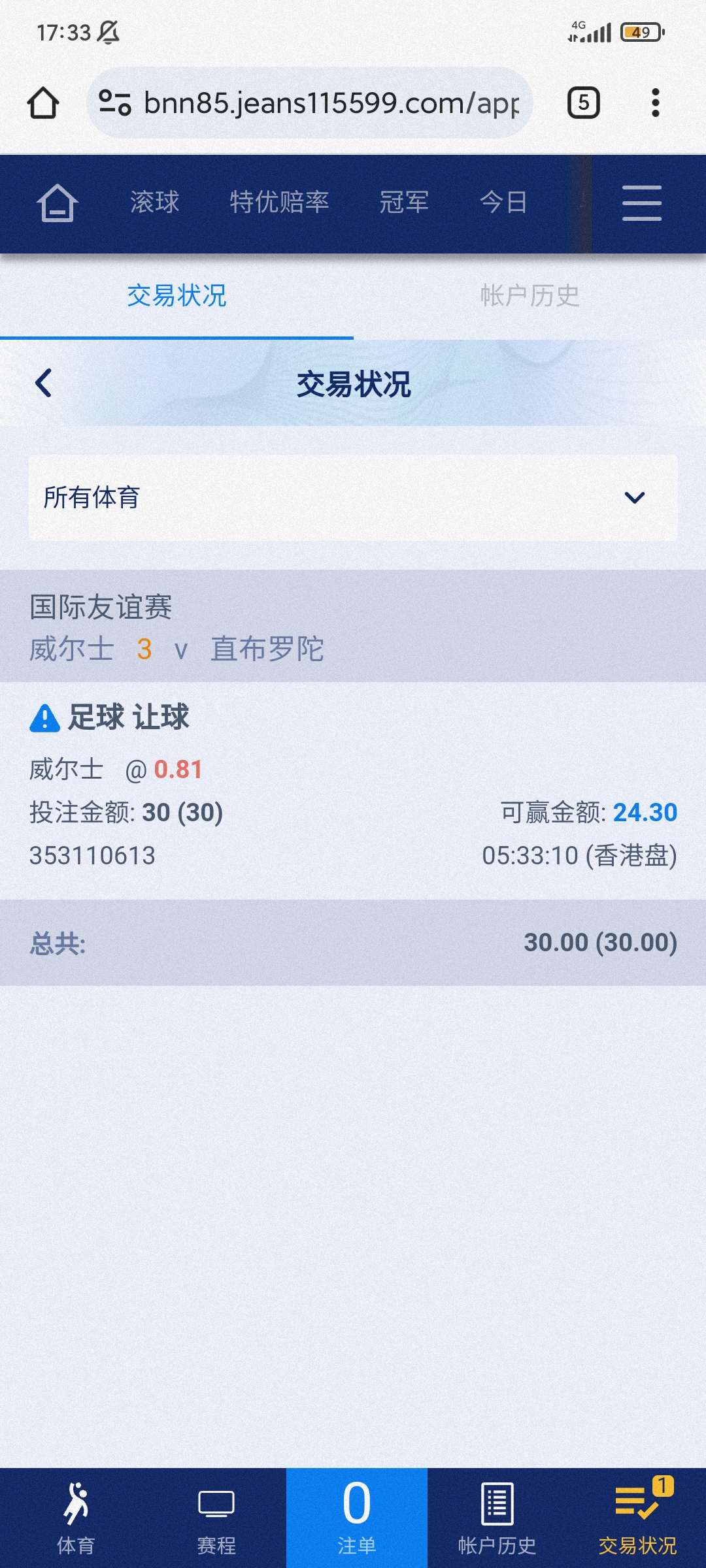Select 交易状况 in the bottom navigation
The image size is (706, 1568).
(637, 1518)
